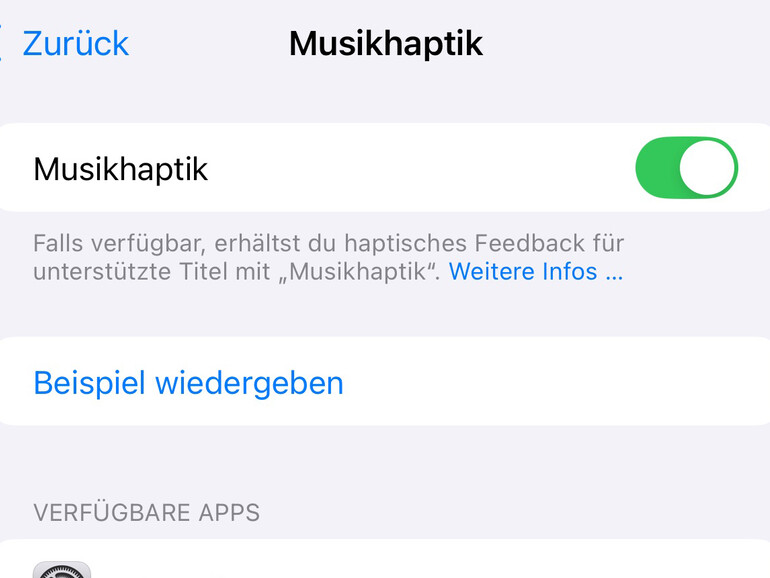This screenshot has height=578, width=770.
Task: Go back with the Zurück button
Action: pyautogui.click(x=70, y=44)
